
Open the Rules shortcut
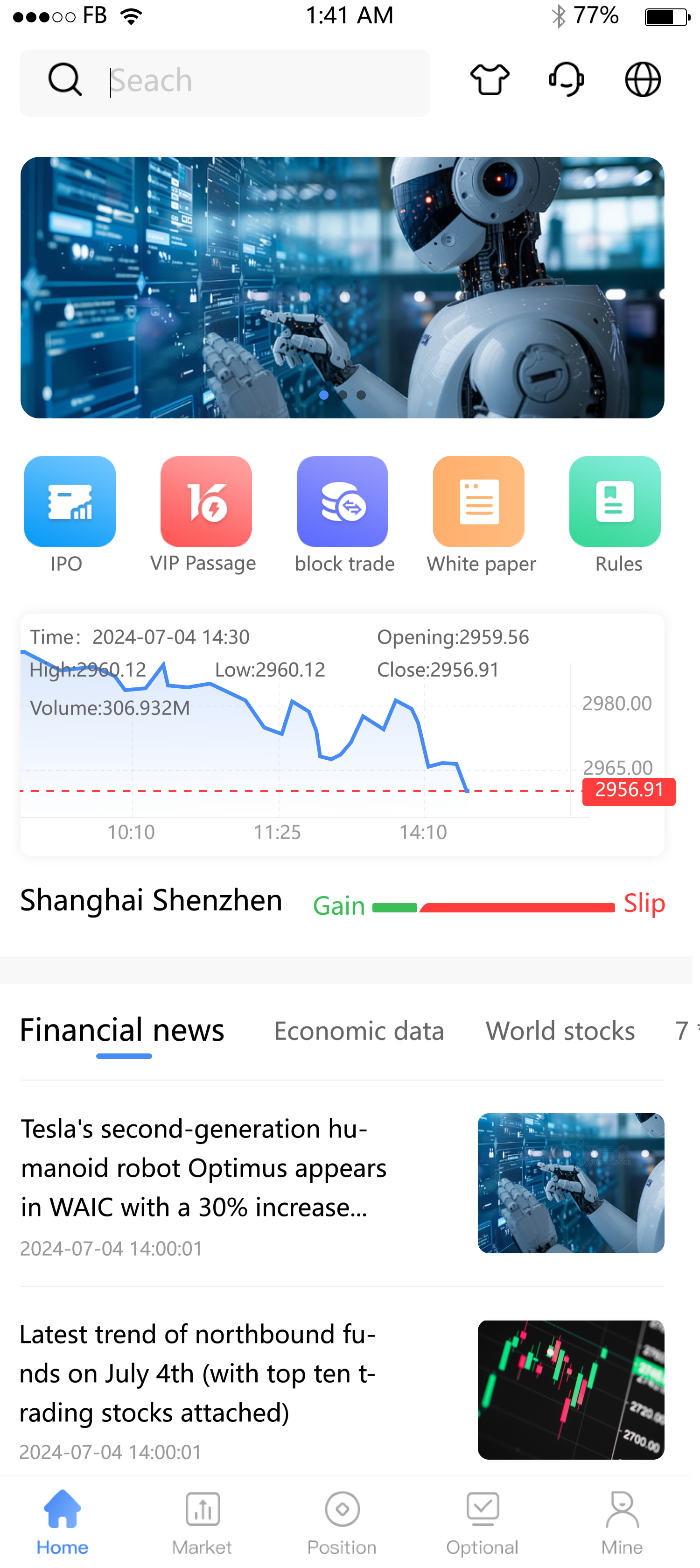(615, 515)
